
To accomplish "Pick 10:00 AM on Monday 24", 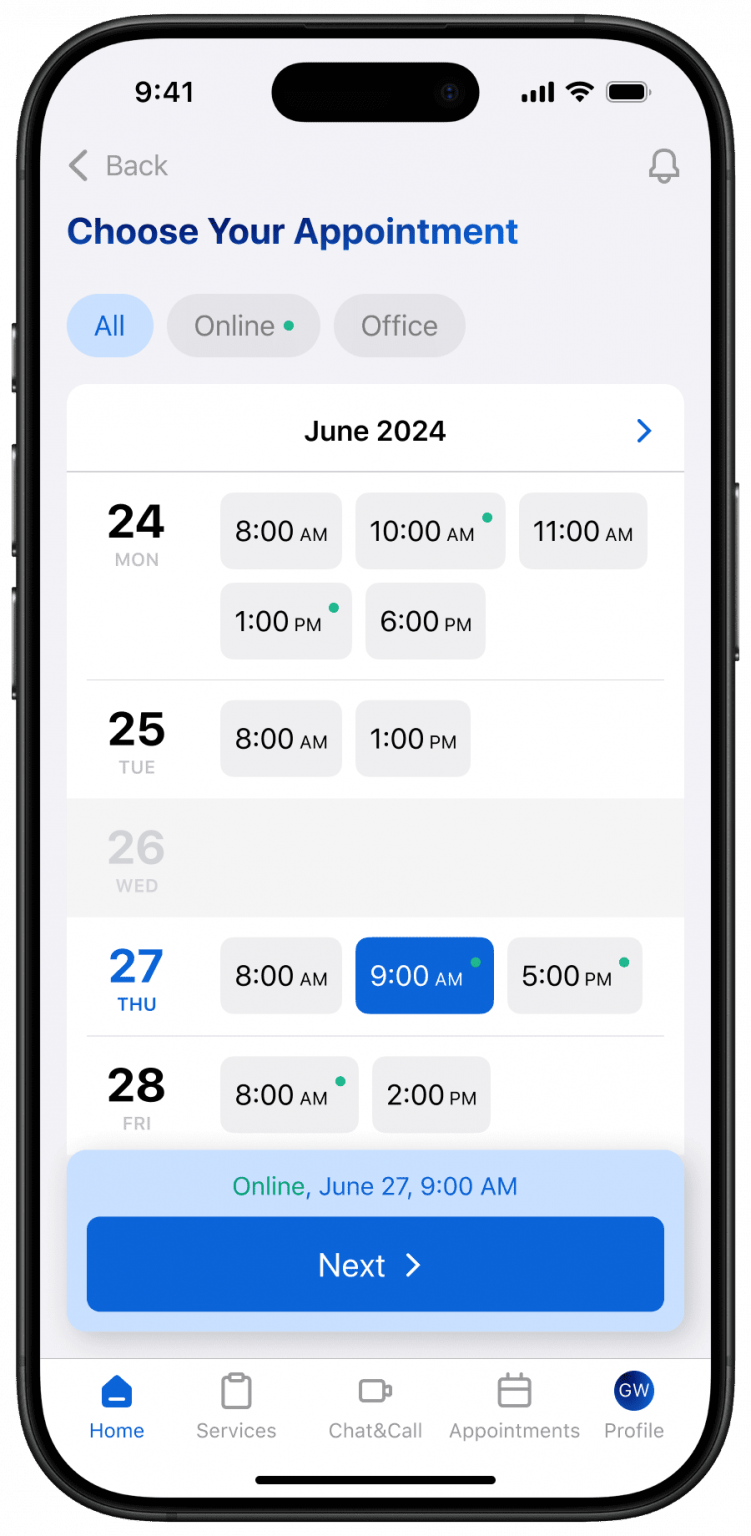I will click(x=430, y=531).
